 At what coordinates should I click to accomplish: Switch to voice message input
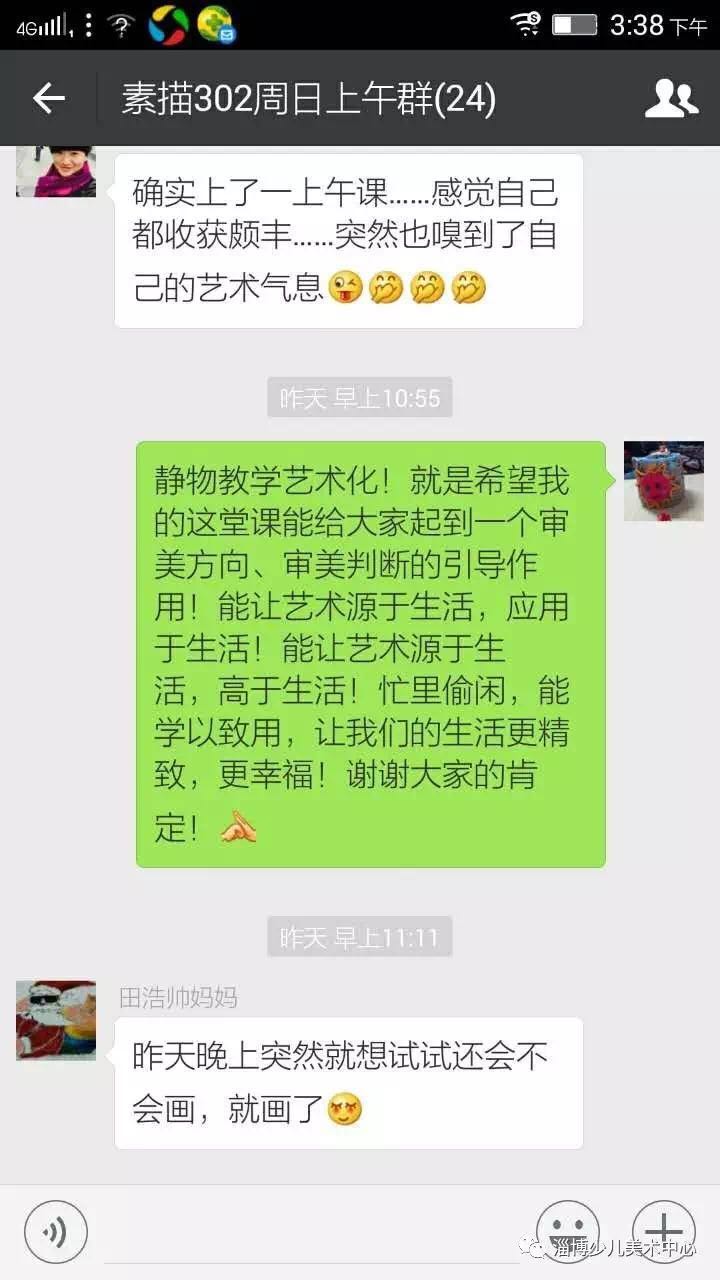pos(55,1231)
